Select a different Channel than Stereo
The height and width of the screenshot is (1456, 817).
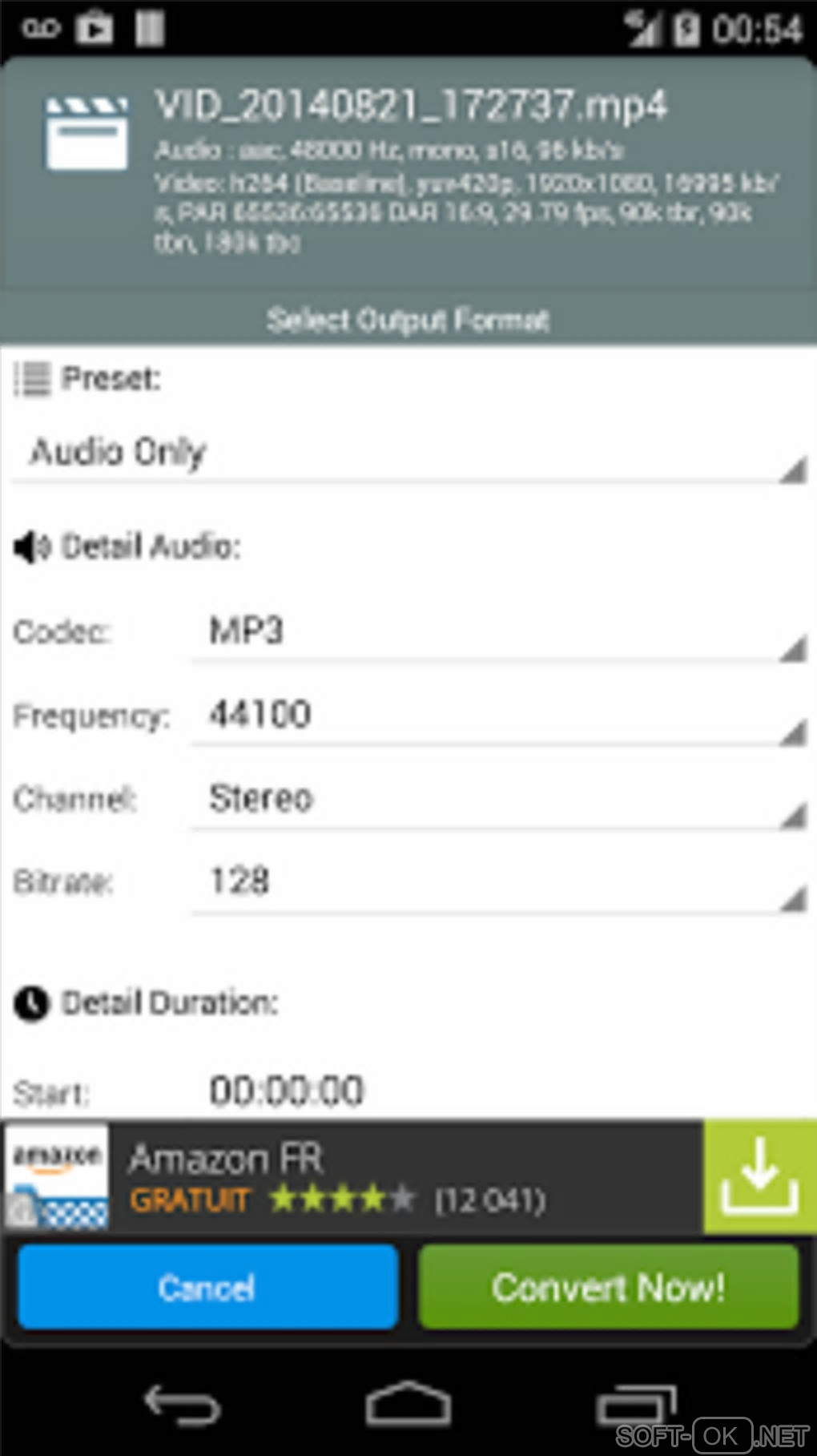497,799
